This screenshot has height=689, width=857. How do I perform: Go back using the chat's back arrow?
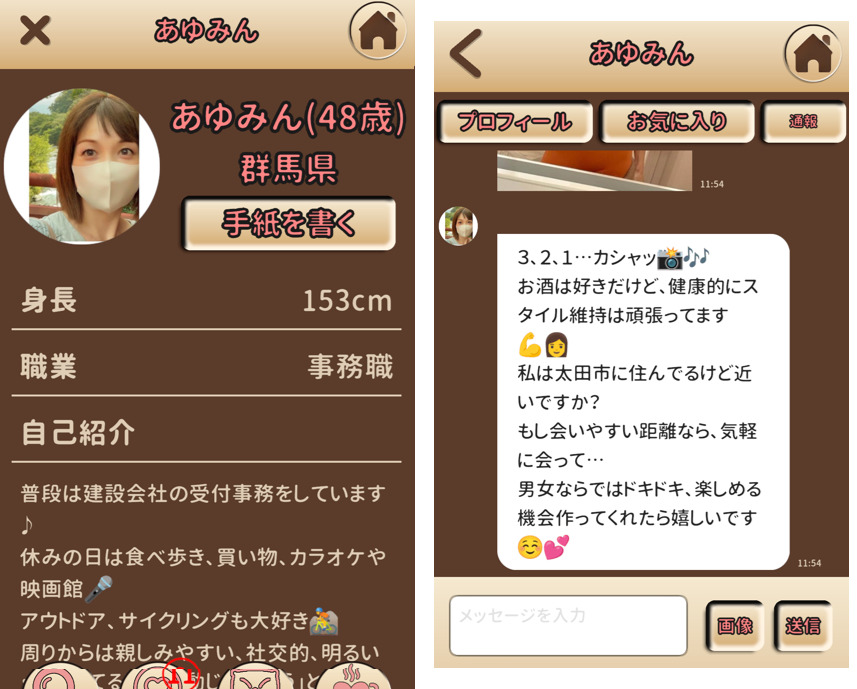(465, 53)
